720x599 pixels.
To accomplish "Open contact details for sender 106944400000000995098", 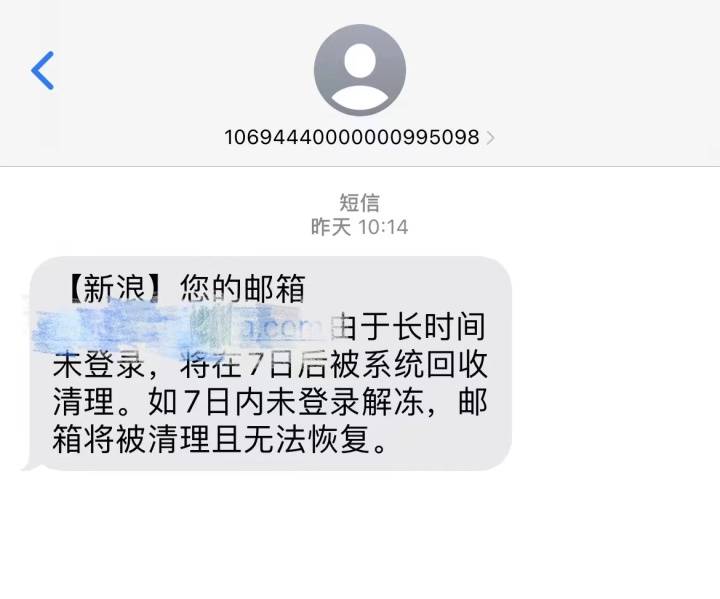I will click(x=359, y=137).
